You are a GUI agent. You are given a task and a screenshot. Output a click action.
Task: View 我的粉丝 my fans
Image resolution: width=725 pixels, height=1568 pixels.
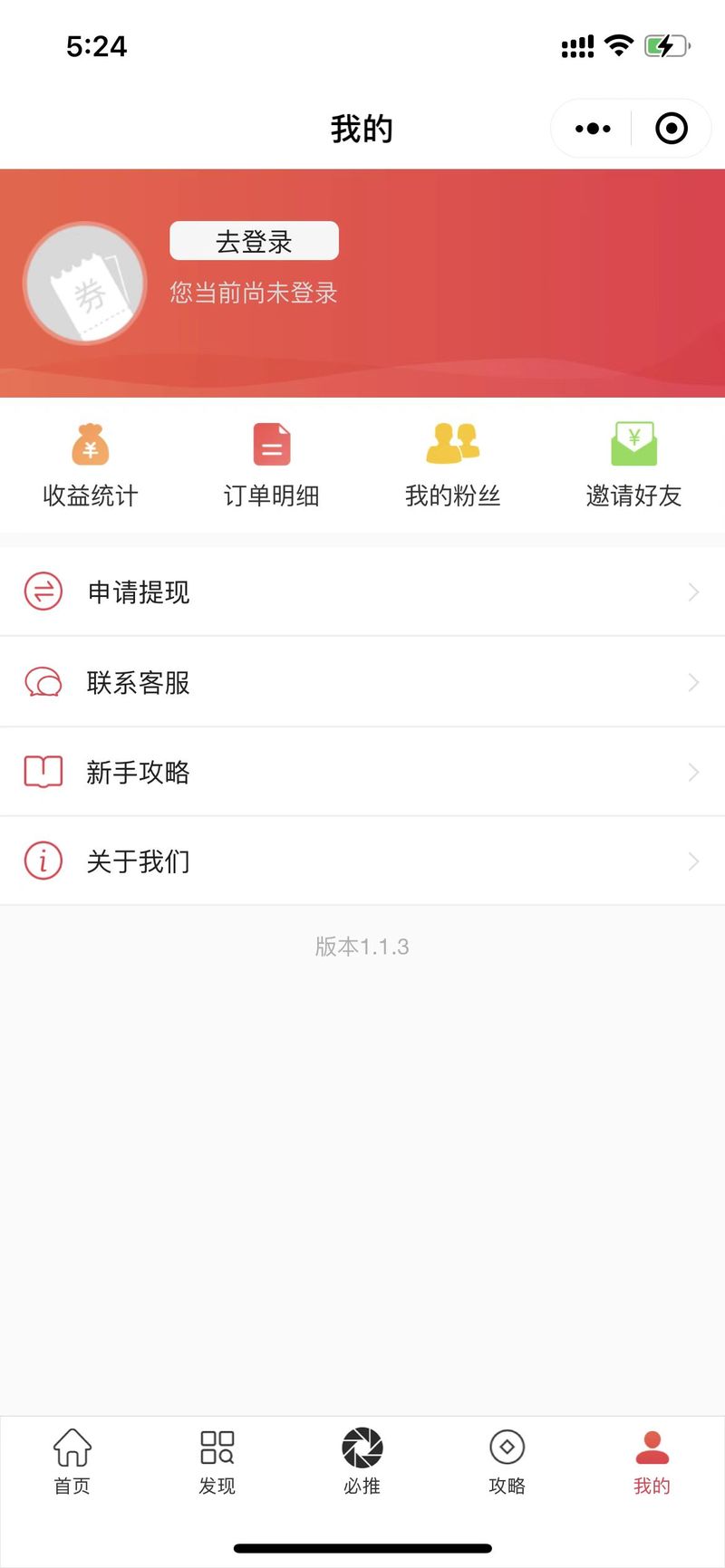click(x=453, y=466)
